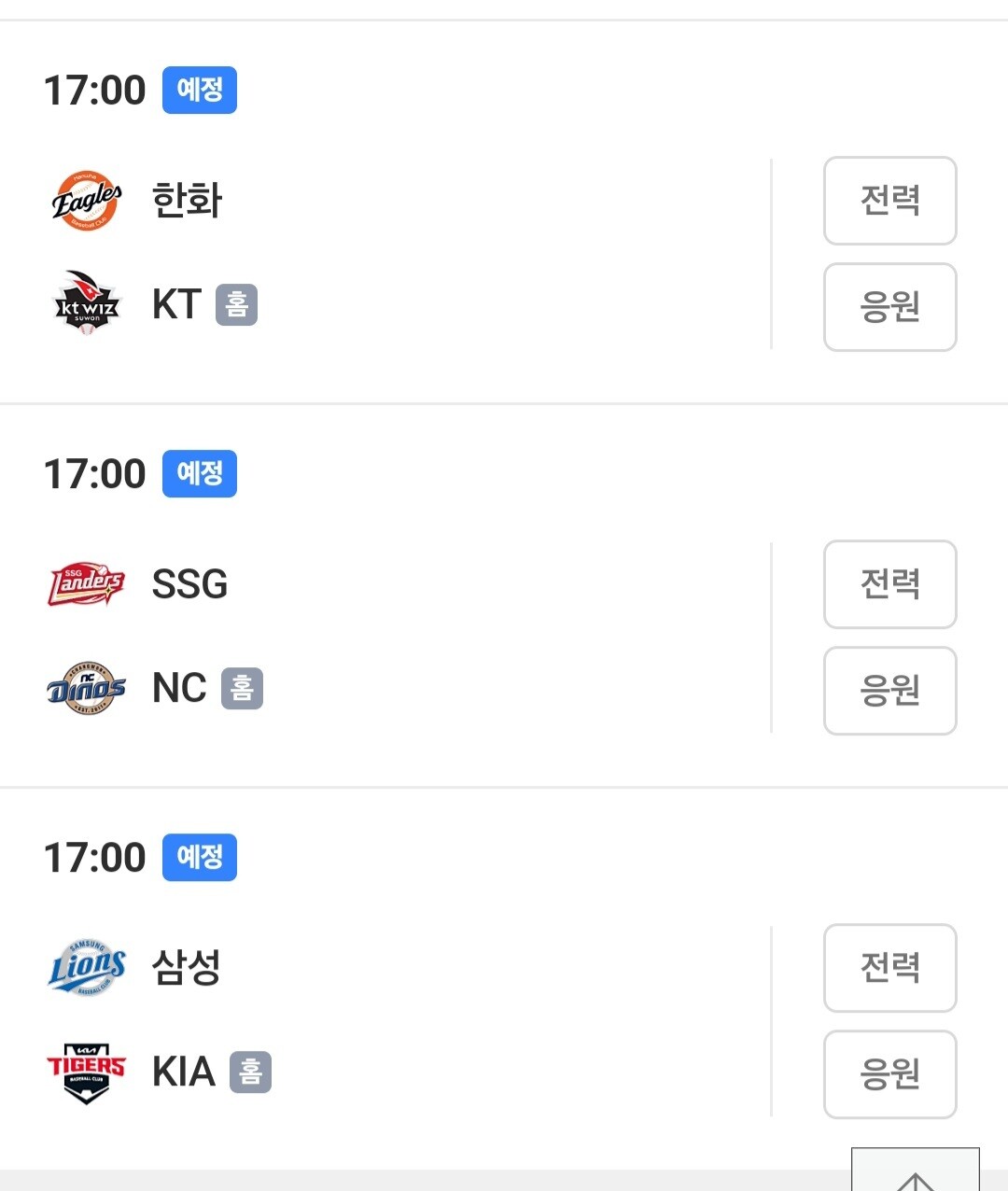View 전력 for the SSG vs NC game
This screenshot has width=1008, height=1191.
889,584
